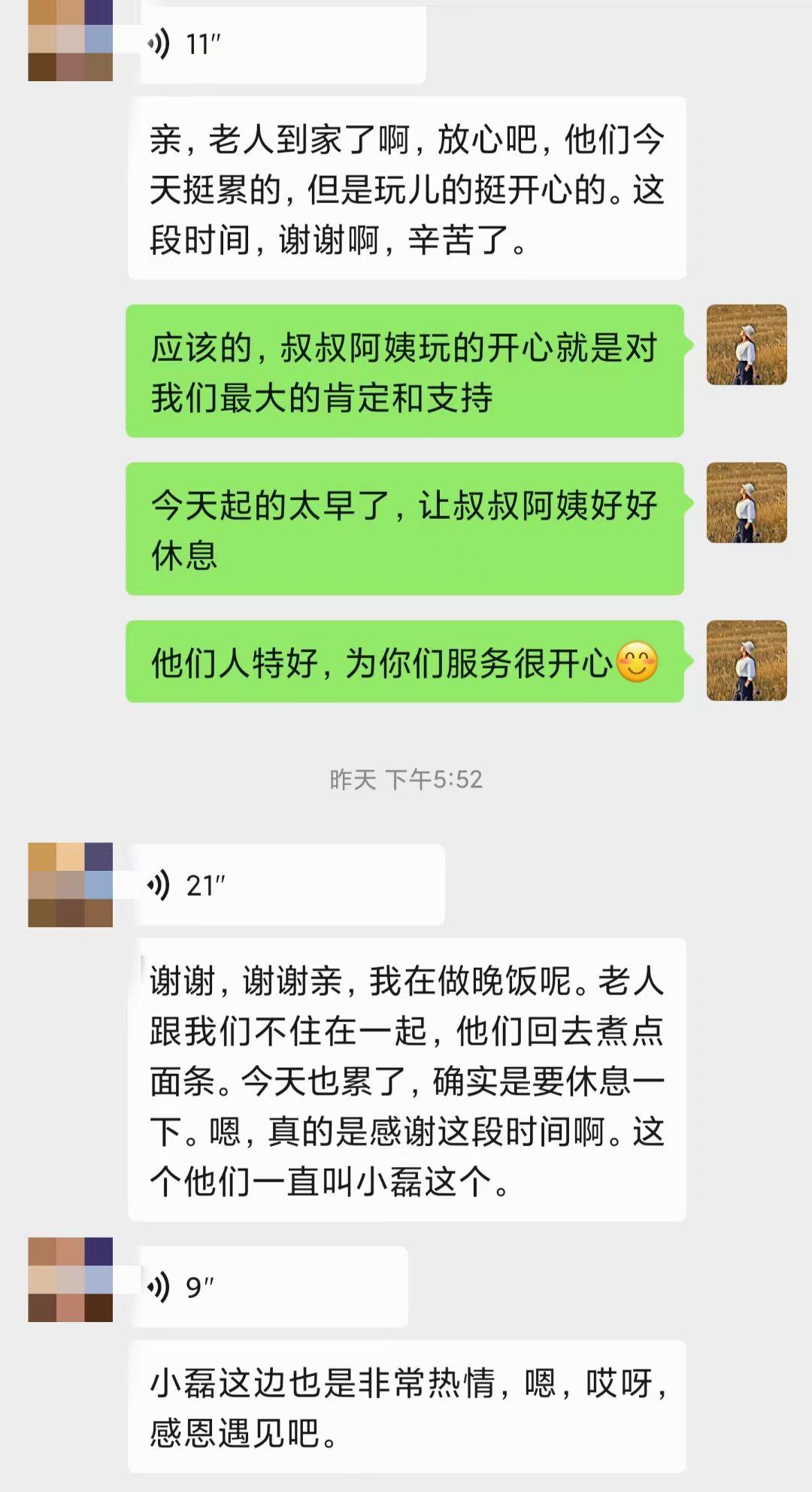Tap the voice indicator beside 21″ duration label
812x1492 pixels.
[x=160, y=884]
